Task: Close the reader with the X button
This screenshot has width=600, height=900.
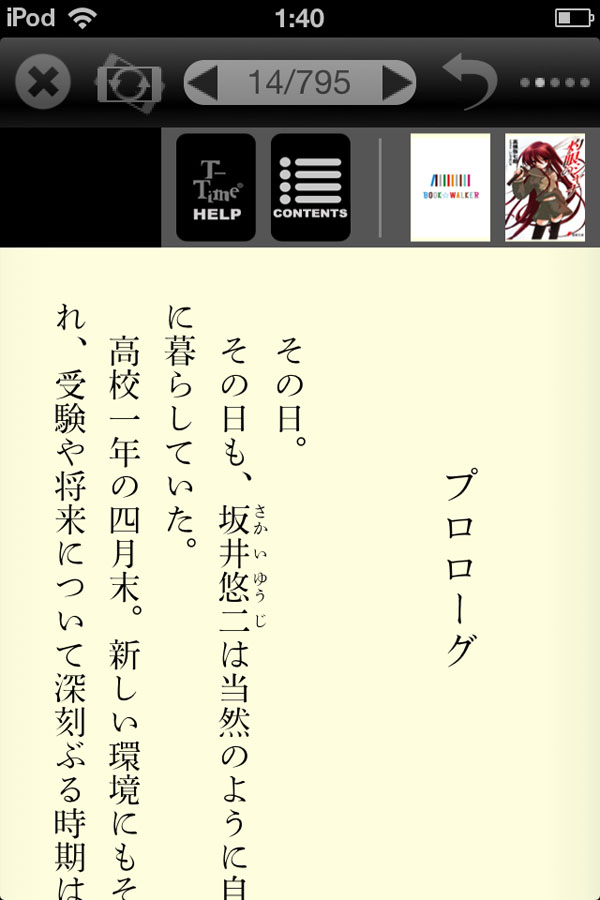Action: point(41,82)
